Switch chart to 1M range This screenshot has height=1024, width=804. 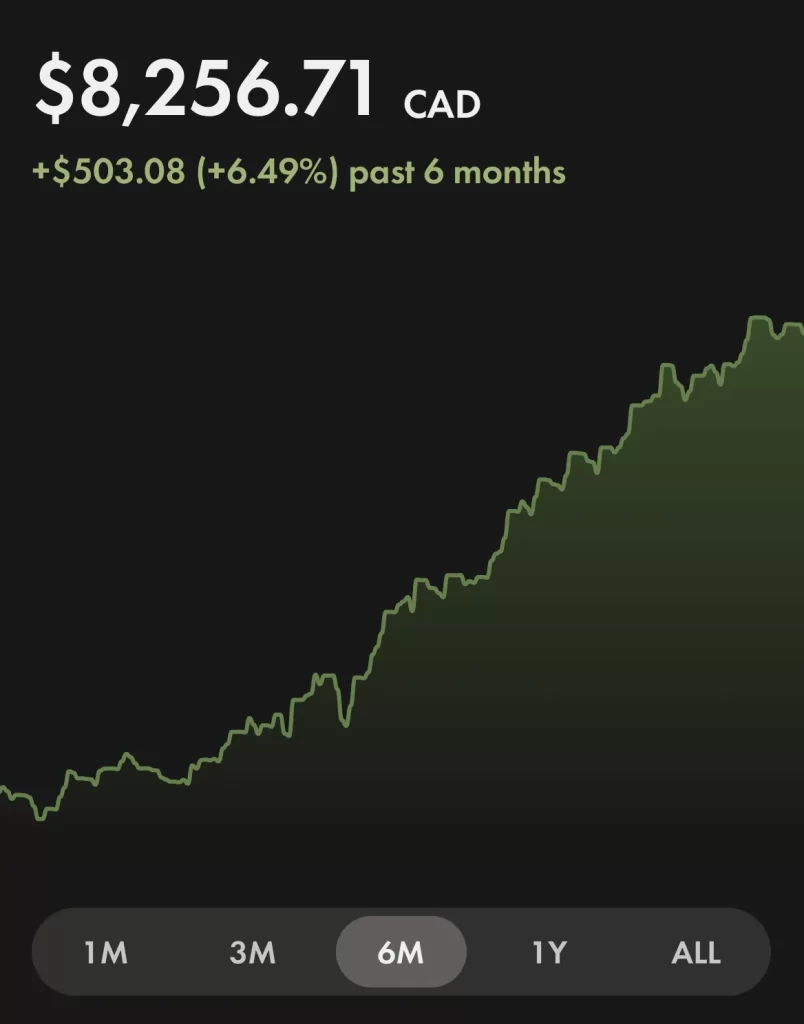tap(106, 952)
